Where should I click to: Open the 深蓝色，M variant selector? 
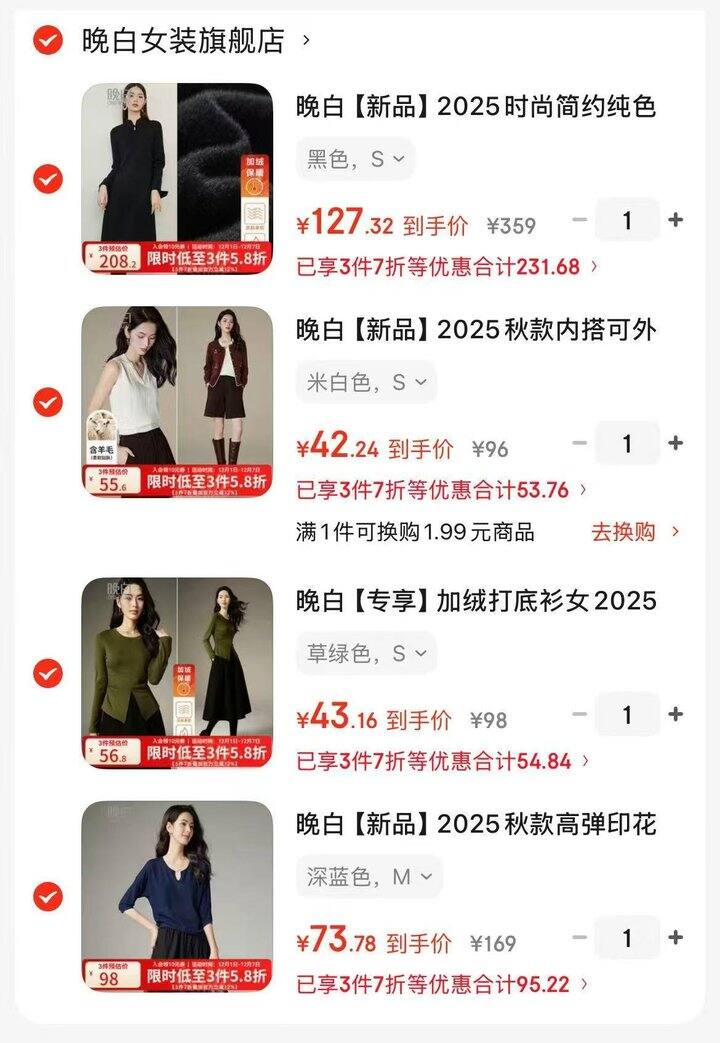point(371,876)
